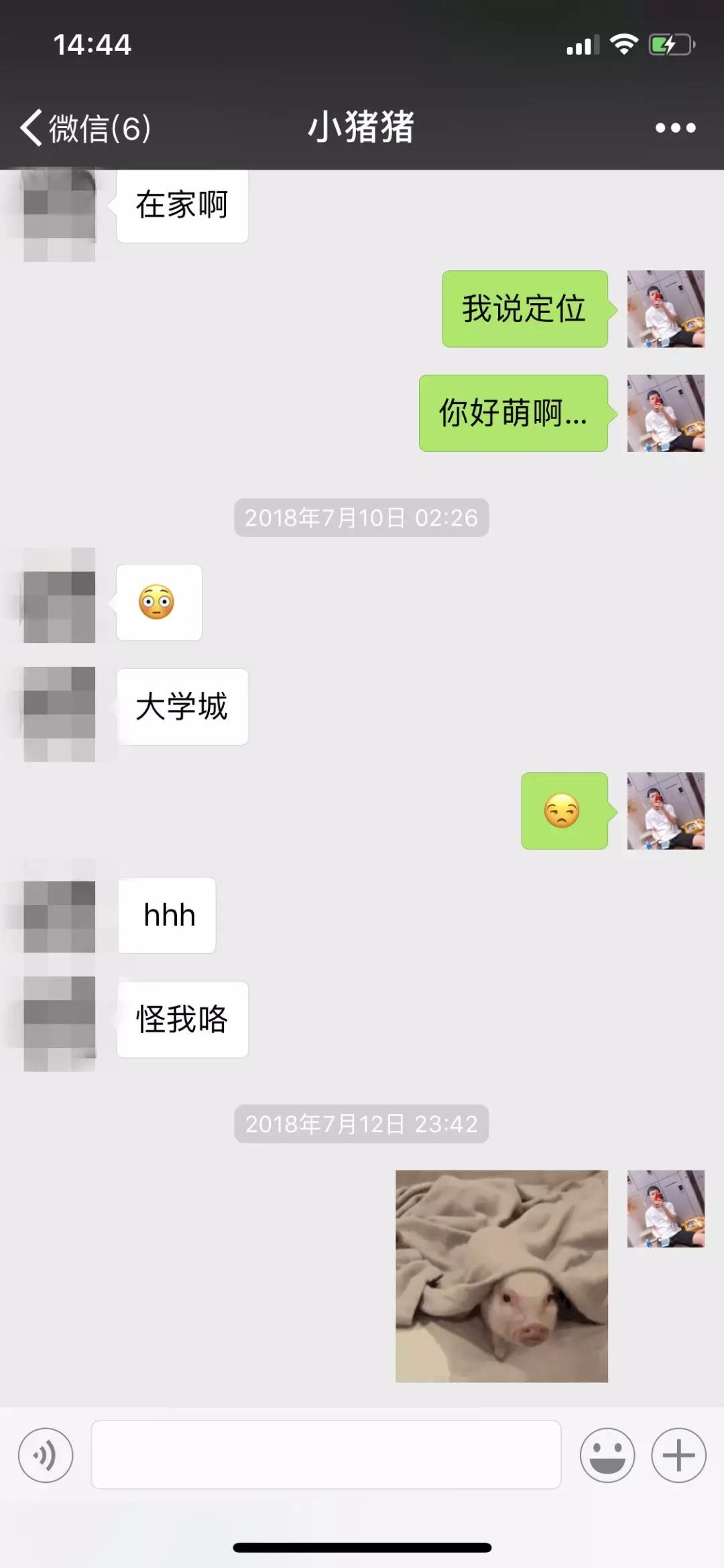724x1568 pixels.
Task: Open the chat title 小猪猪
Action: click(x=361, y=127)
